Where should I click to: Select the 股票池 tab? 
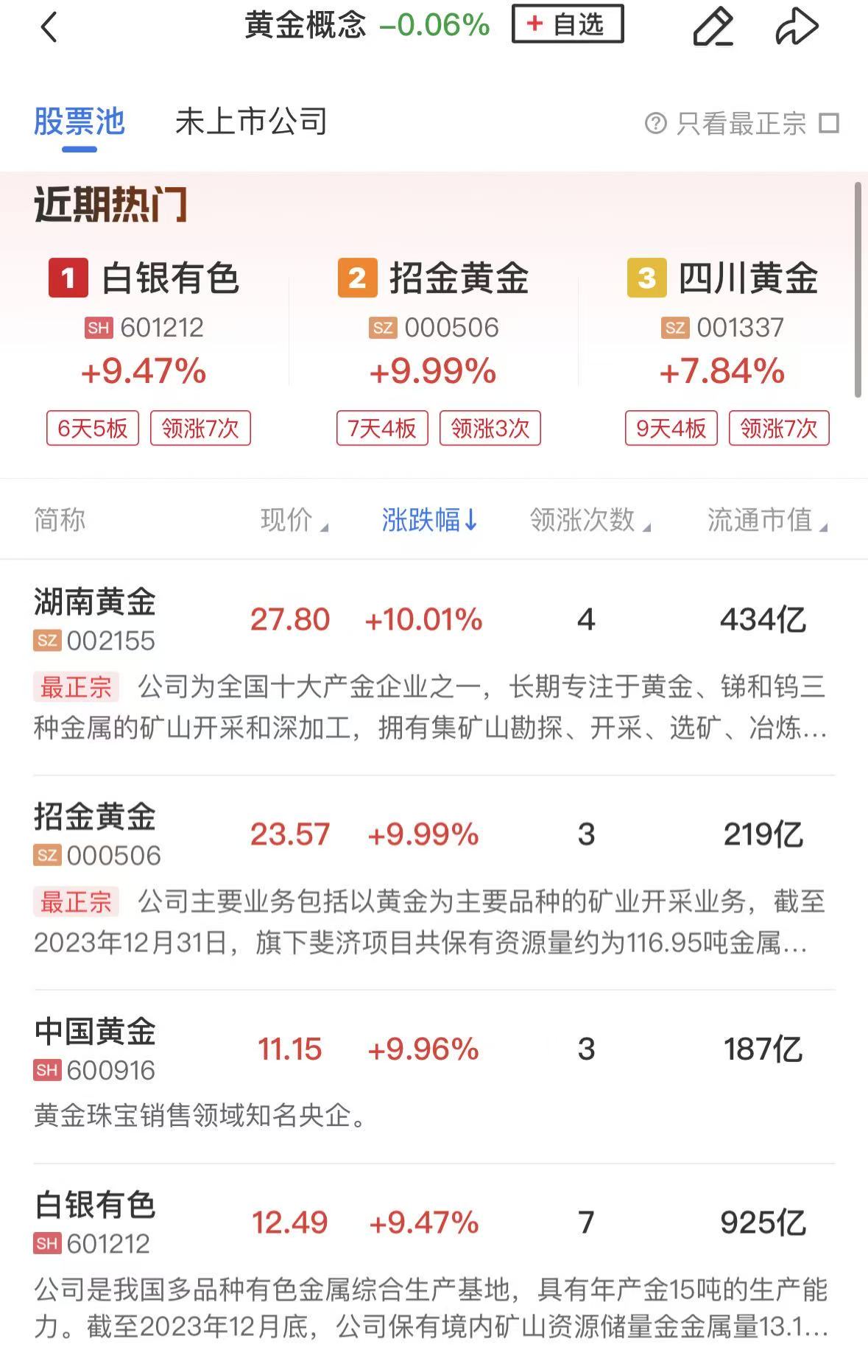pos(80,122)
